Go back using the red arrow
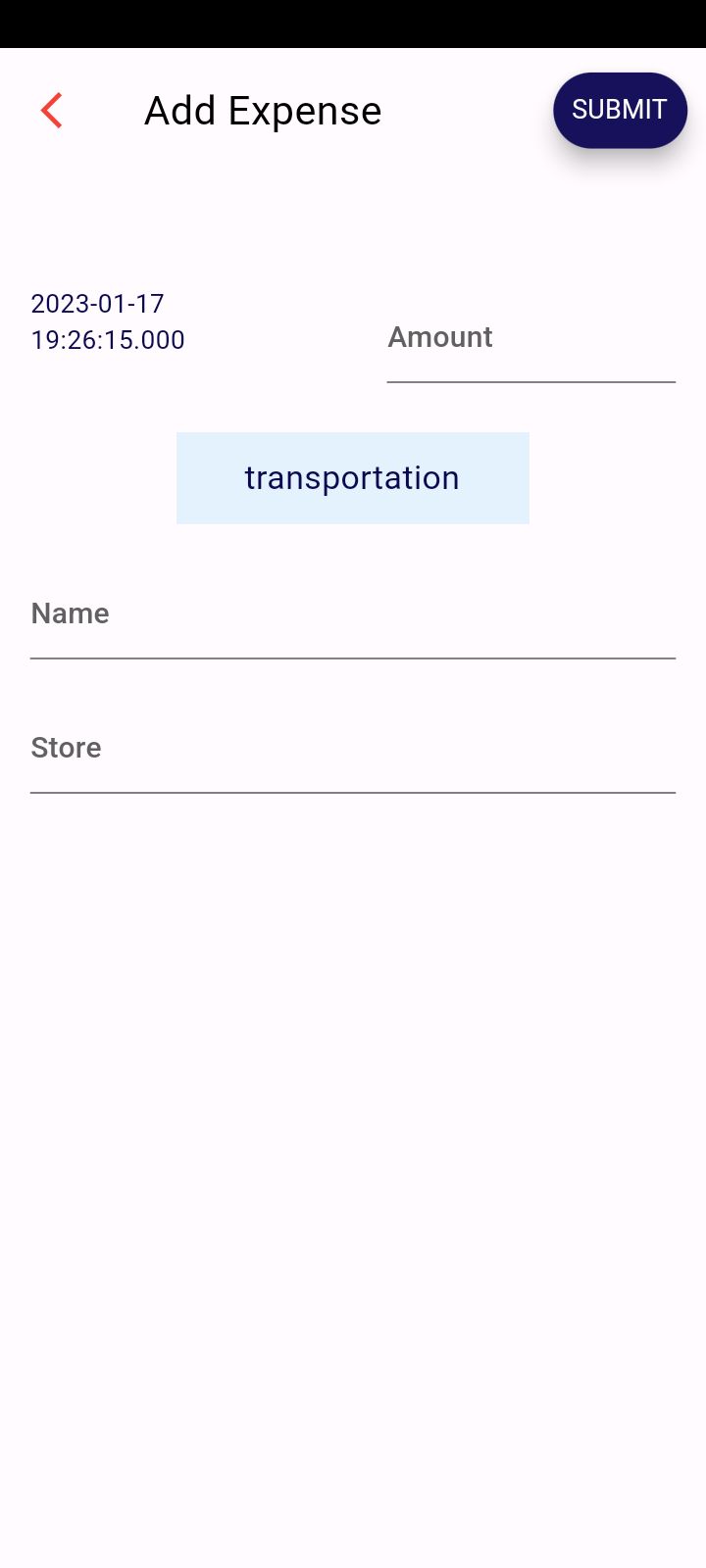 coord(52,111)
